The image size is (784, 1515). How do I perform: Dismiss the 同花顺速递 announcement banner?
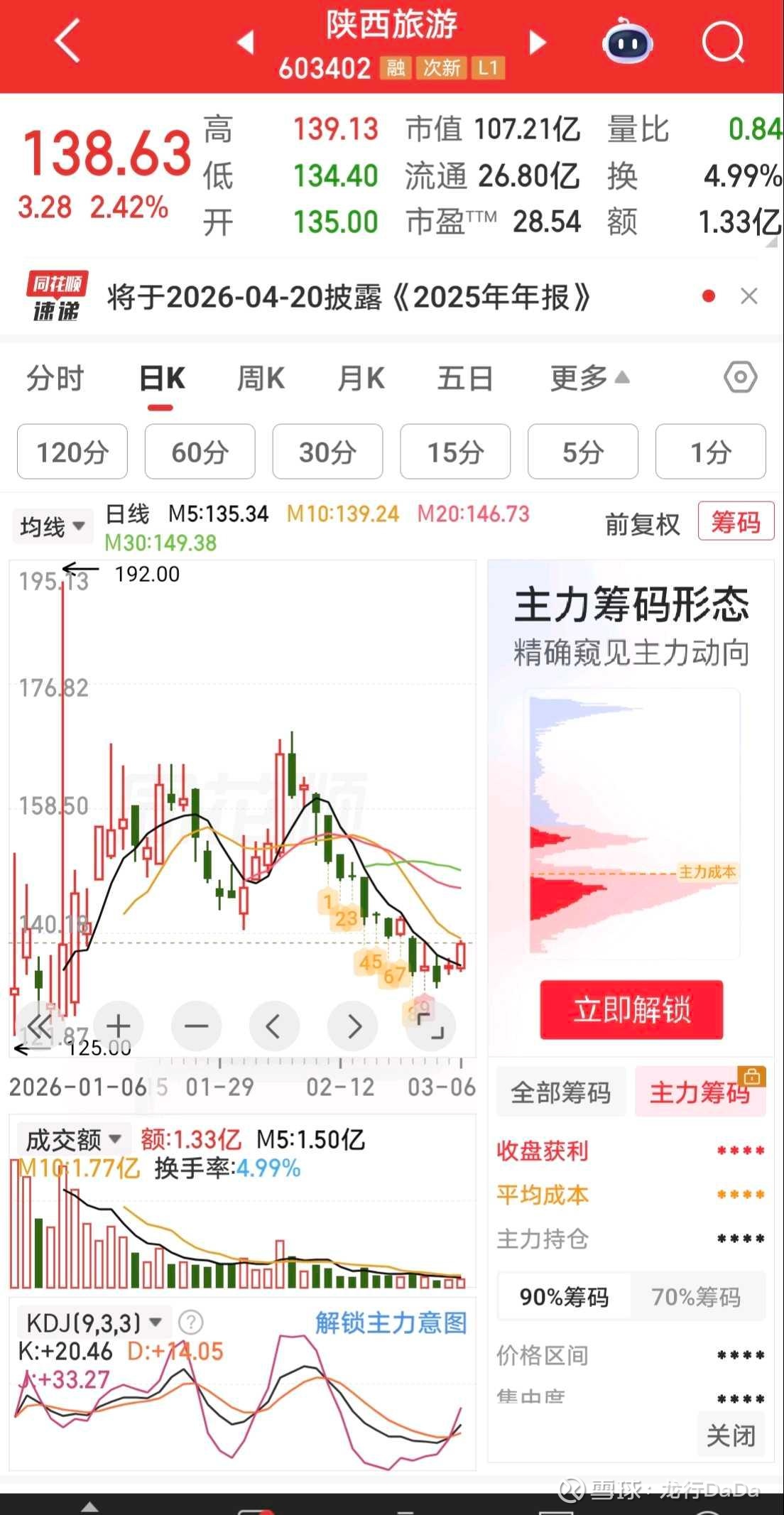[749, 296]
